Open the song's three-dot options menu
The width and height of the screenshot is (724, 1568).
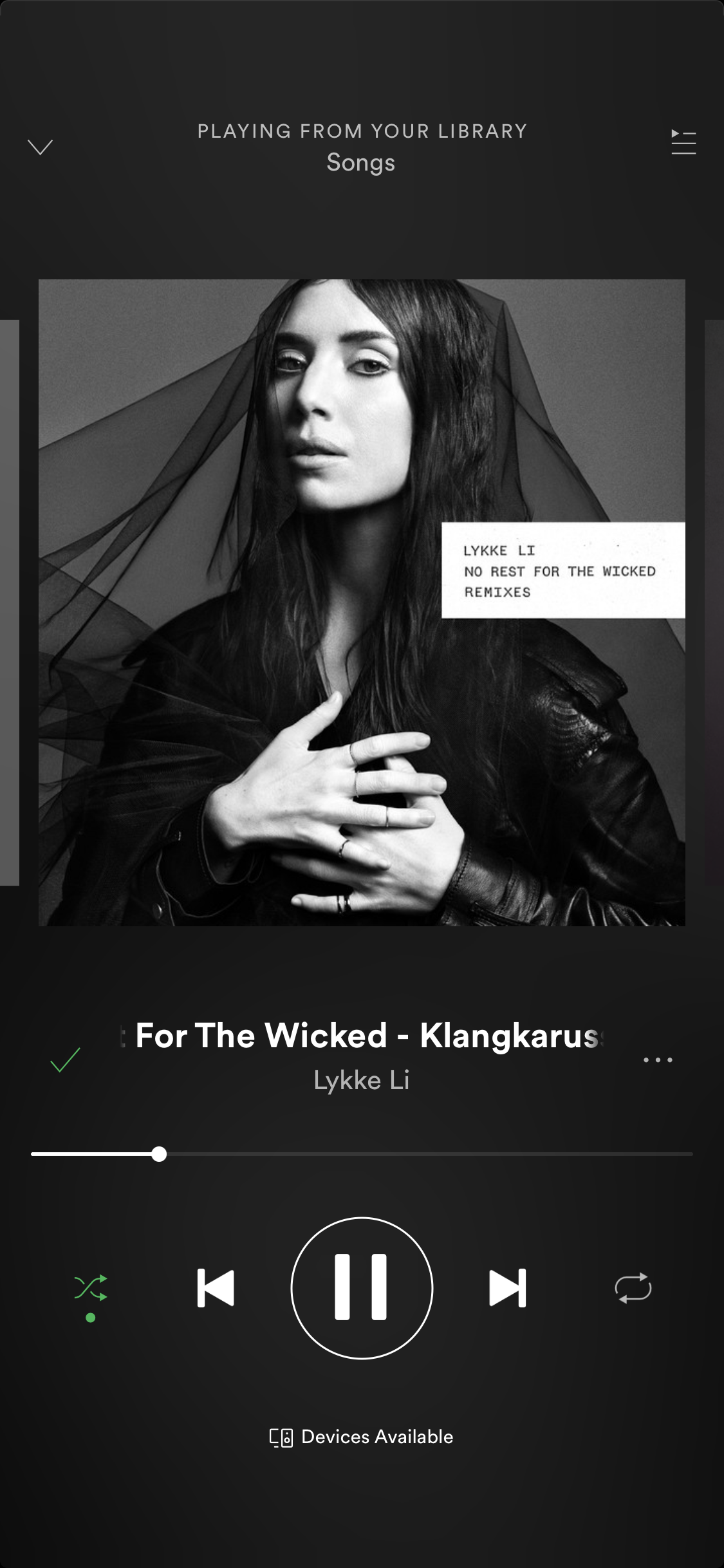(x=658, y=1059)
